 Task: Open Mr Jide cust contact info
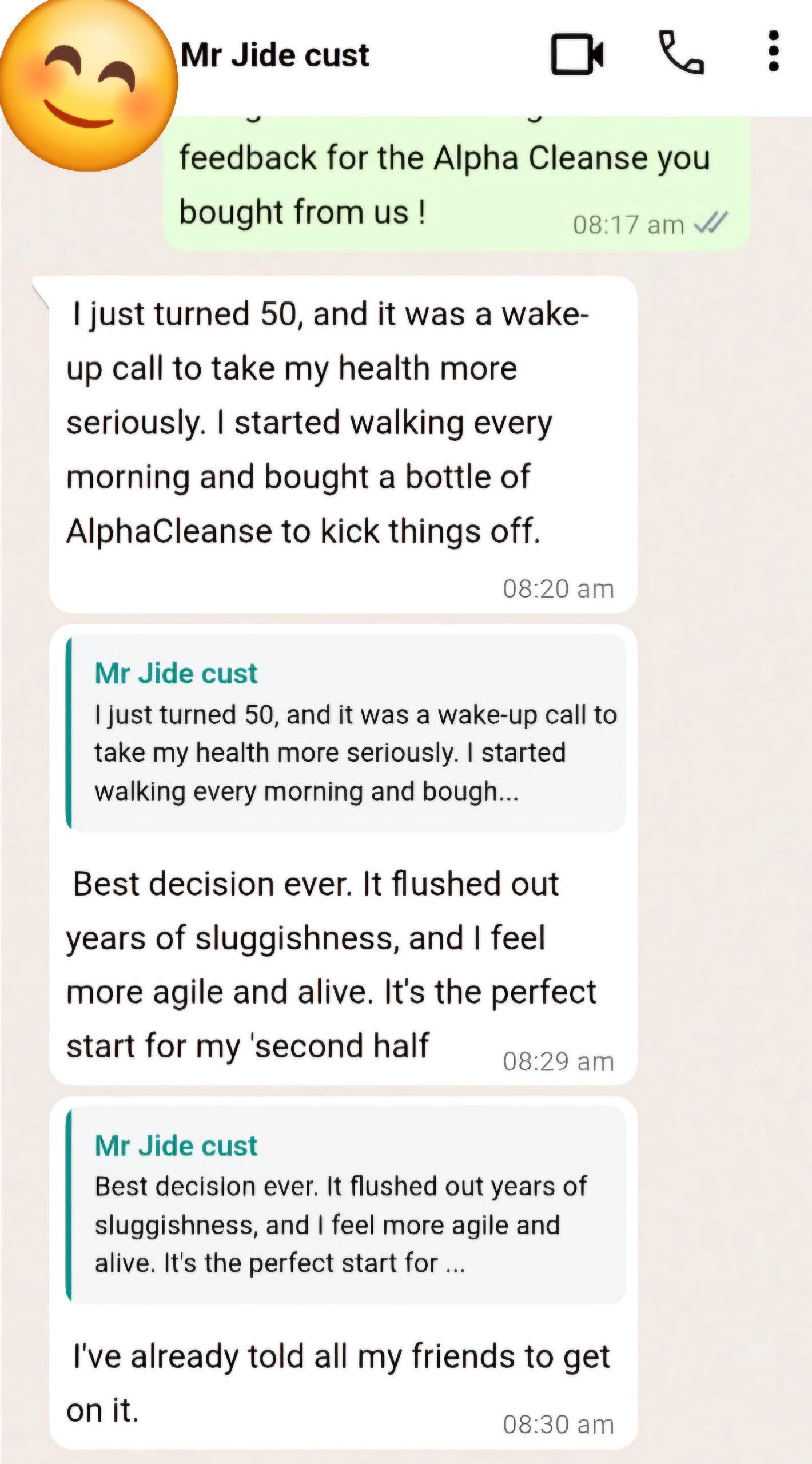pos(275,56)
